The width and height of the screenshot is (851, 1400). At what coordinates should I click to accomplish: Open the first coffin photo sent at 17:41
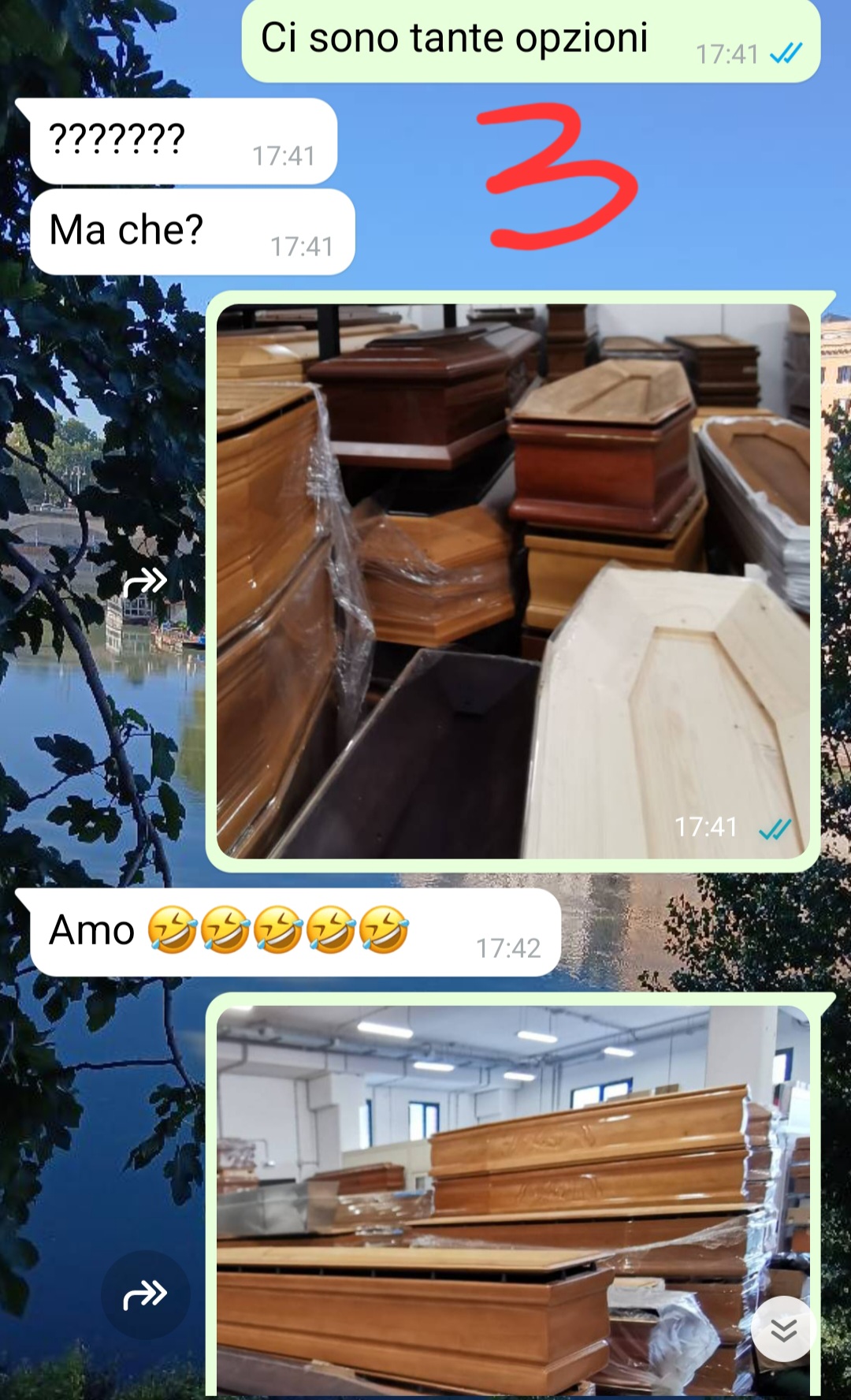[x=513, y=581]
